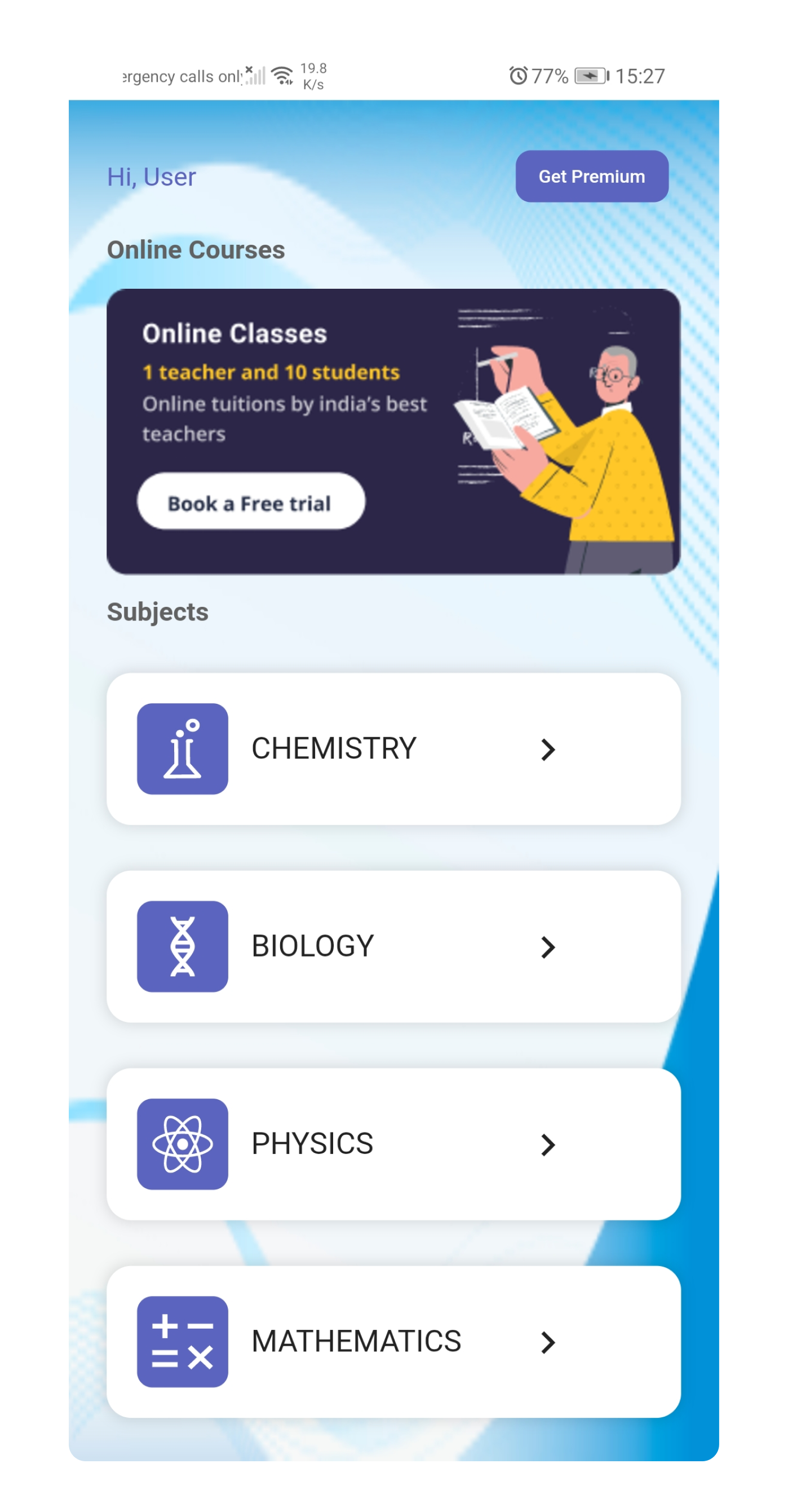Choose the Mathematics subject

pos(393,1342)
